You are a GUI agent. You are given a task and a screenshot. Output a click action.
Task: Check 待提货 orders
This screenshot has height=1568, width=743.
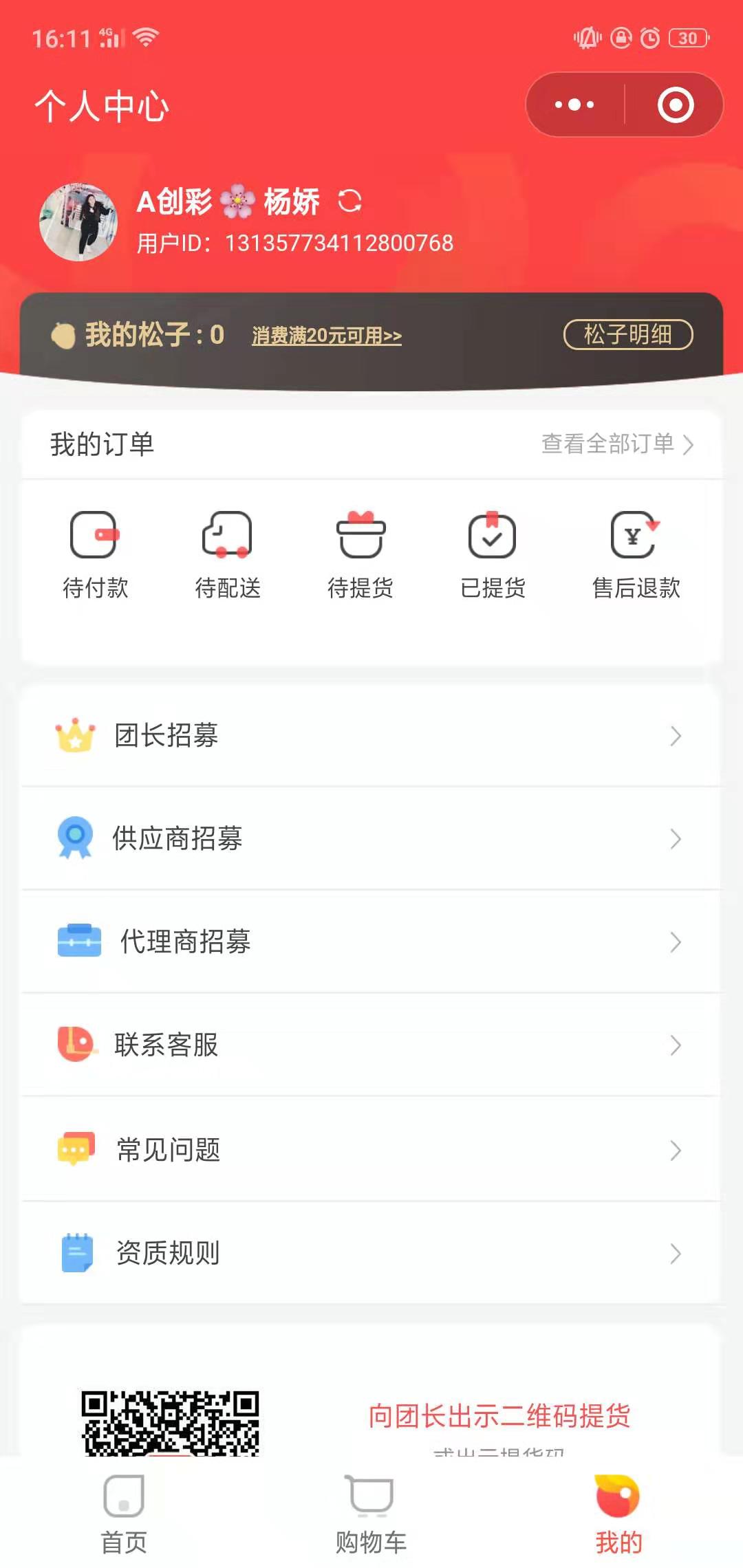[x=360, y=554]
